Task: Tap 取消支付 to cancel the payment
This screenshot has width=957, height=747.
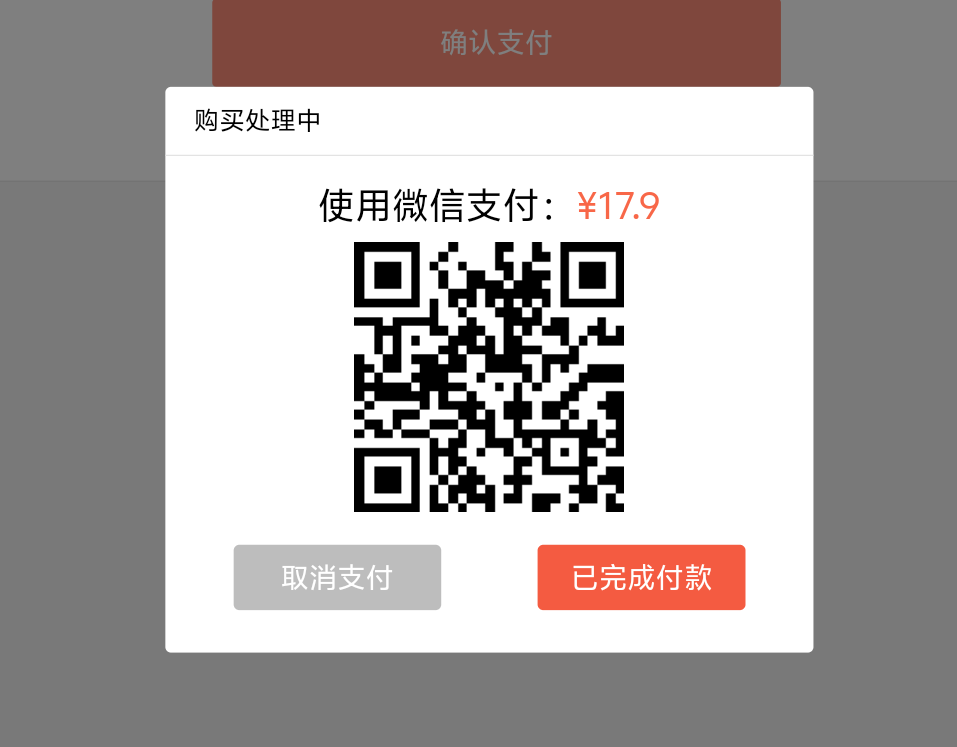Action: [x=337, y=577]
